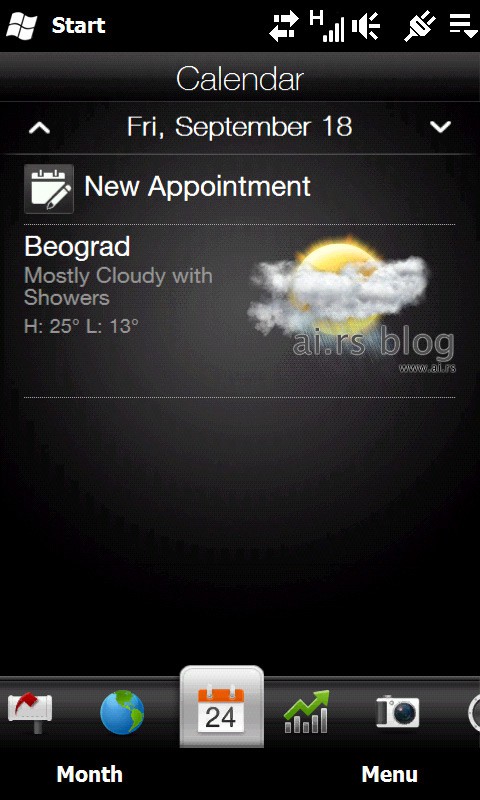Viewport: 480px width, 800px height.
Task: Go to next day with down chevron
Action: pos(440,127)
